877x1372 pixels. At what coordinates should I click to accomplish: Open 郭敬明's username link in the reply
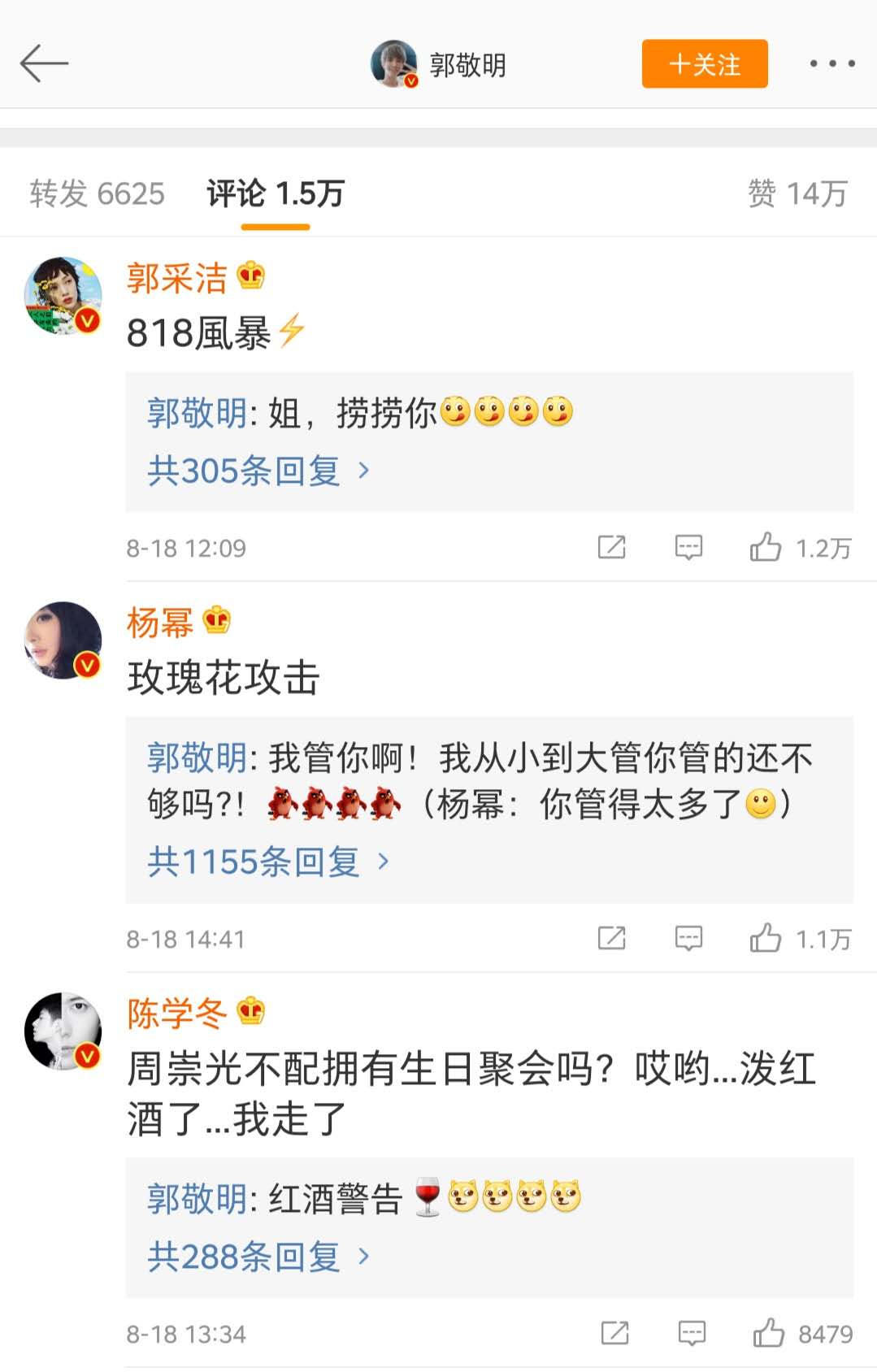point(195,413)
